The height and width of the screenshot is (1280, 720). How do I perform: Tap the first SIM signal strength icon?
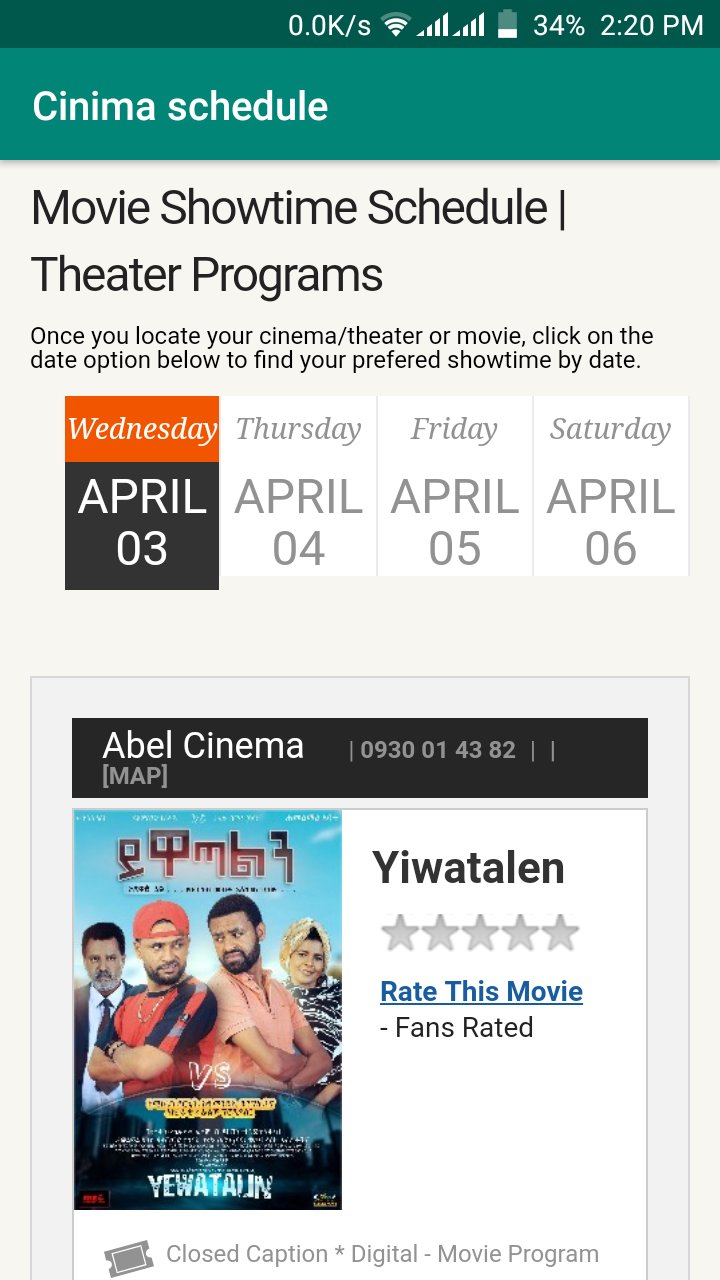(x=431, y=25)
